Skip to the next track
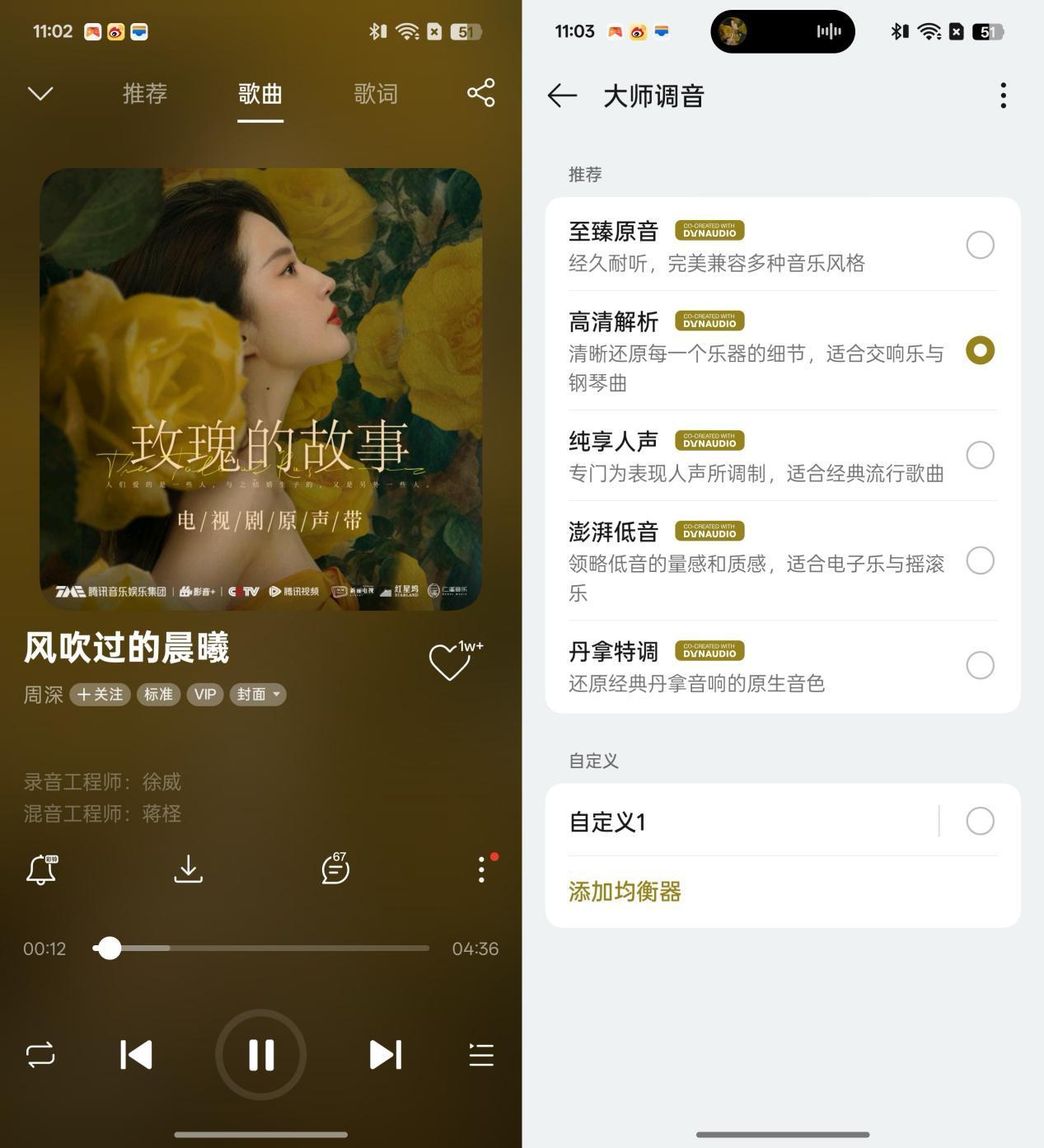This screenshot has height=1148, width=1044. click(385, 1054)
